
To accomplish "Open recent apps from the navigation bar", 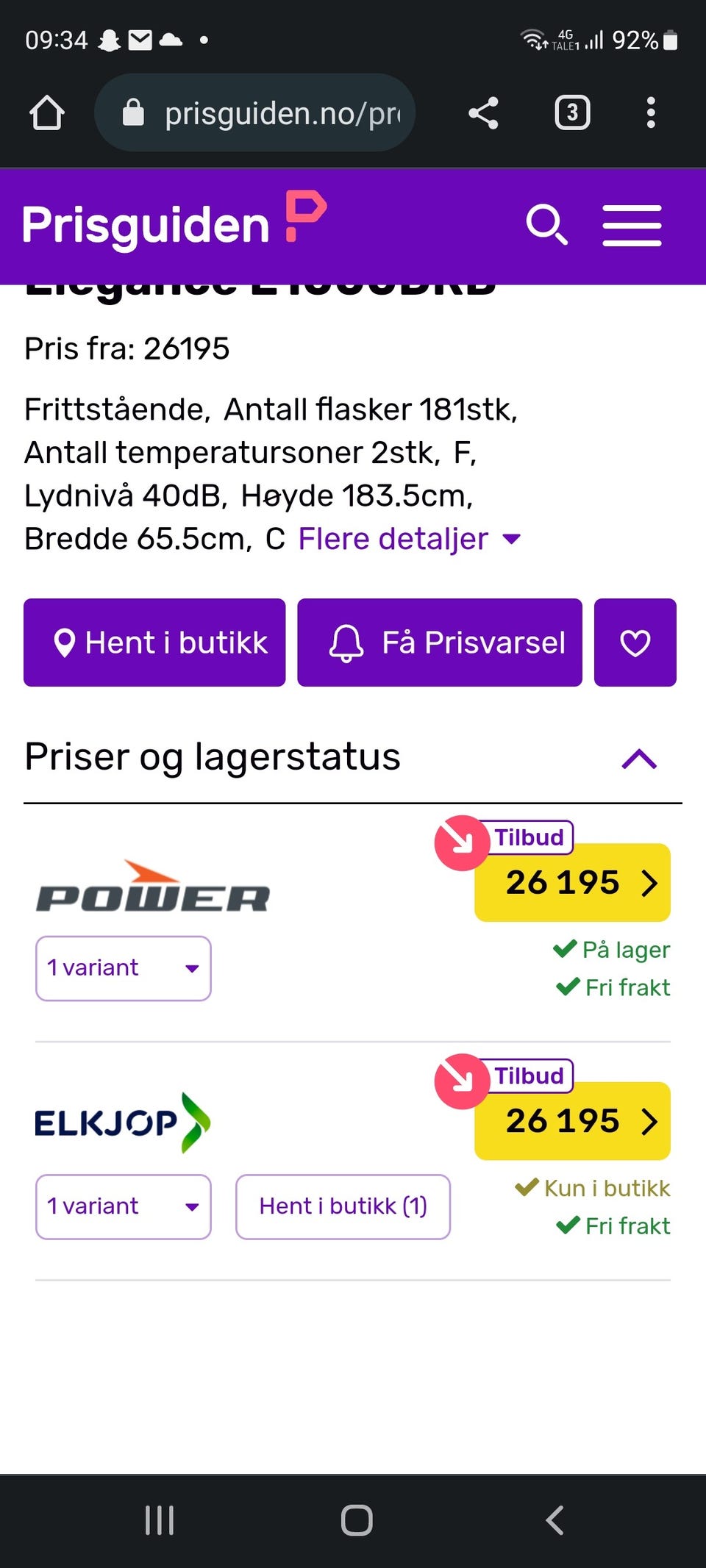I will pos(160,1520).
